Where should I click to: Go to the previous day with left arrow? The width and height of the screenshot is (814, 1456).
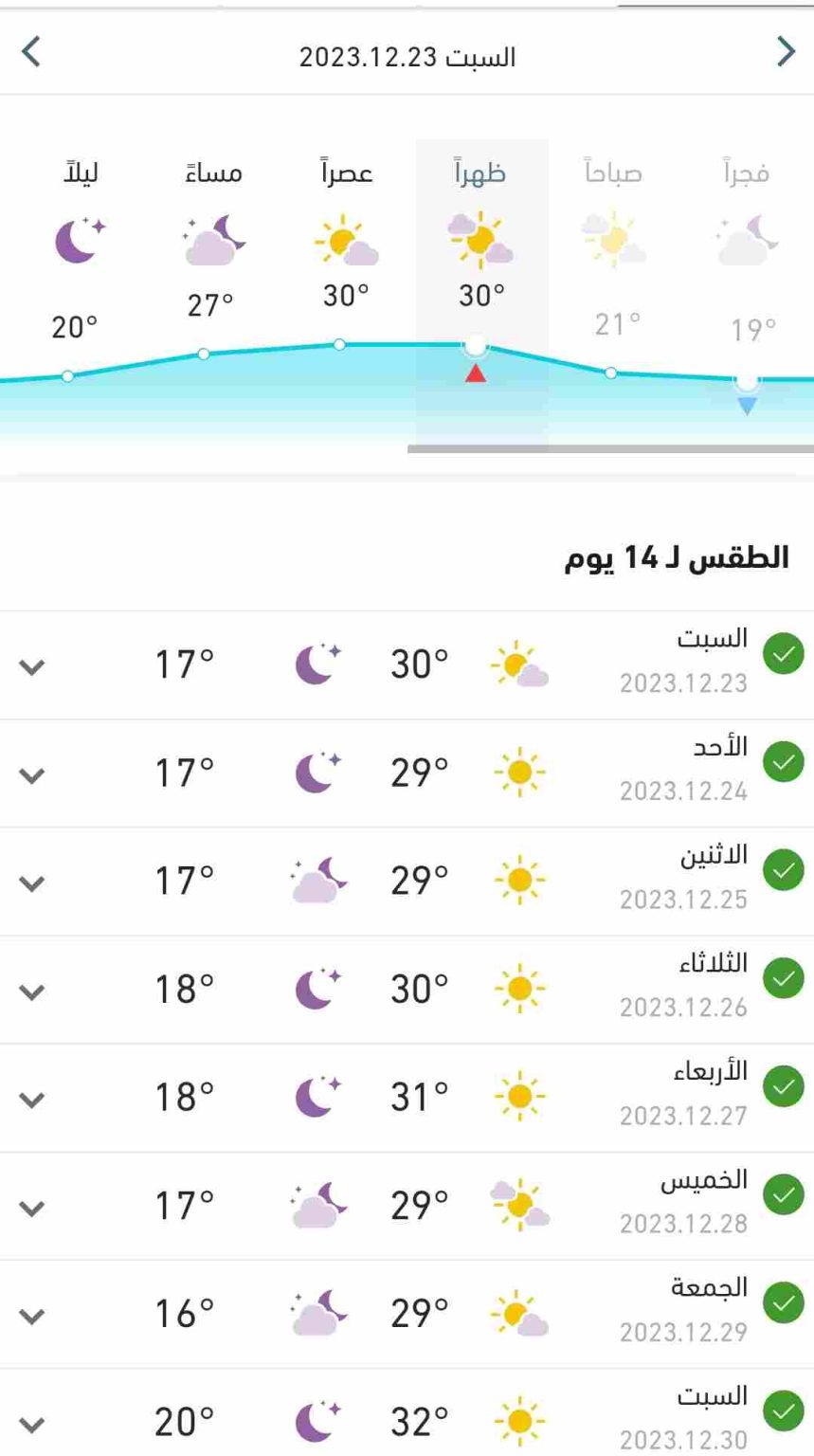coord(31,51)
